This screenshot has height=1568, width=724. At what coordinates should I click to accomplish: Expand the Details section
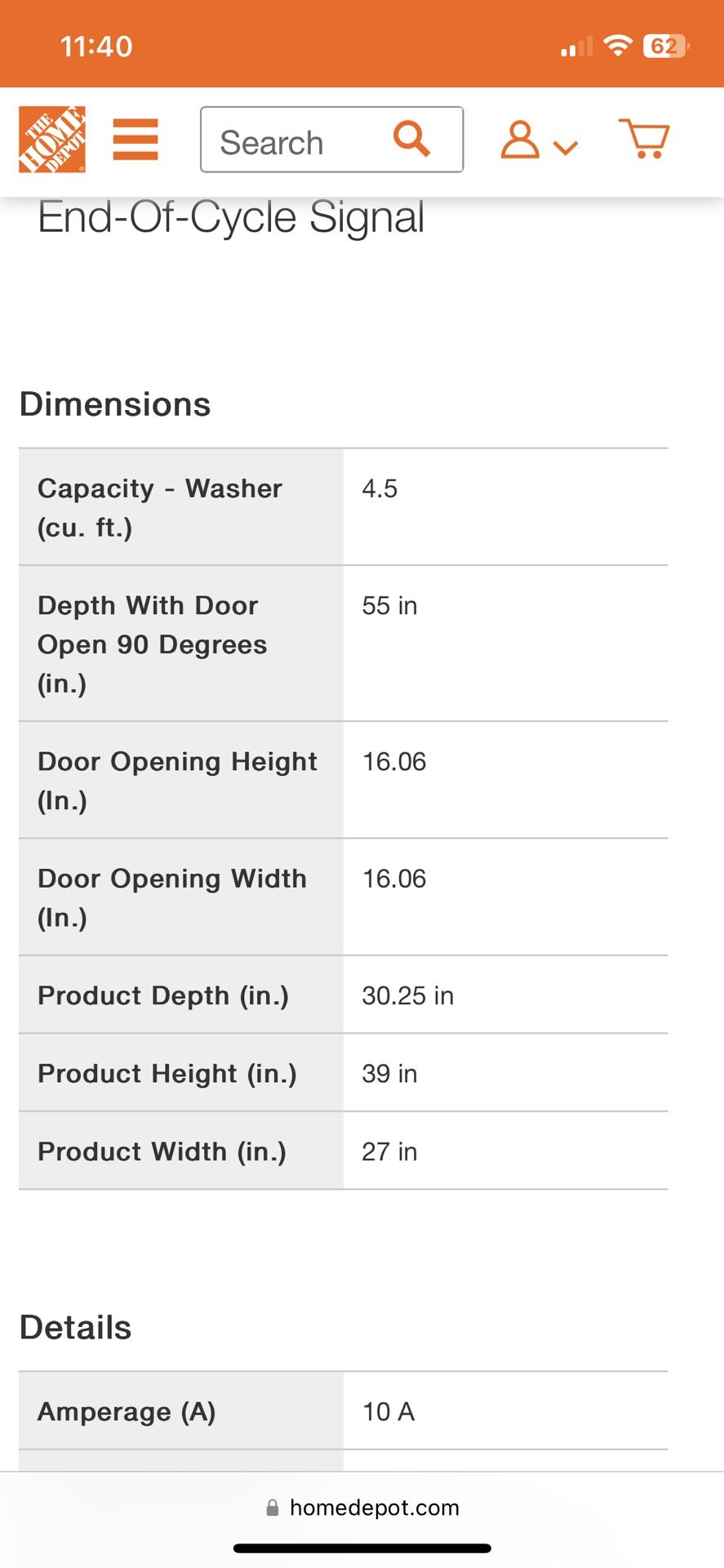pyautogui.click(x=74, y=1327)
